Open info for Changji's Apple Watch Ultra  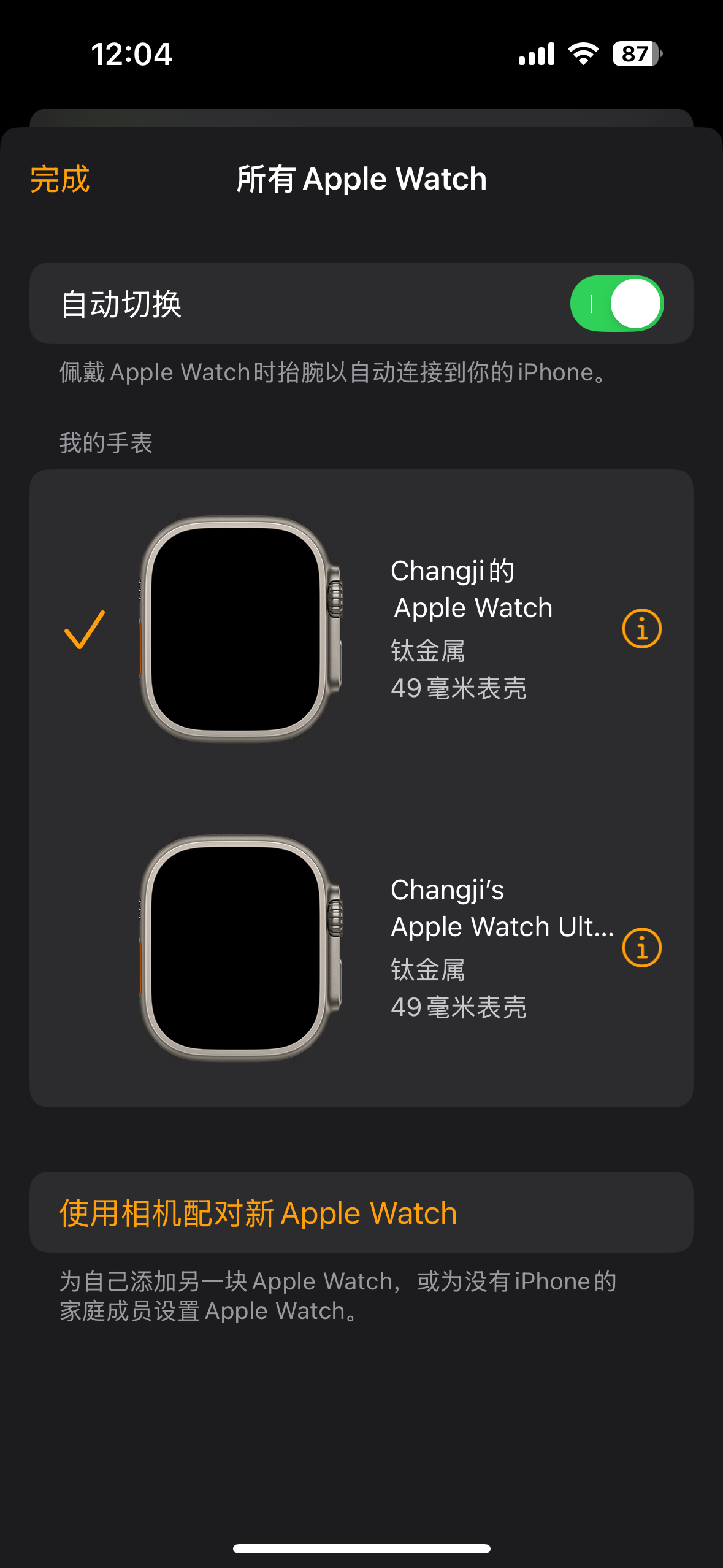point(641,948)
